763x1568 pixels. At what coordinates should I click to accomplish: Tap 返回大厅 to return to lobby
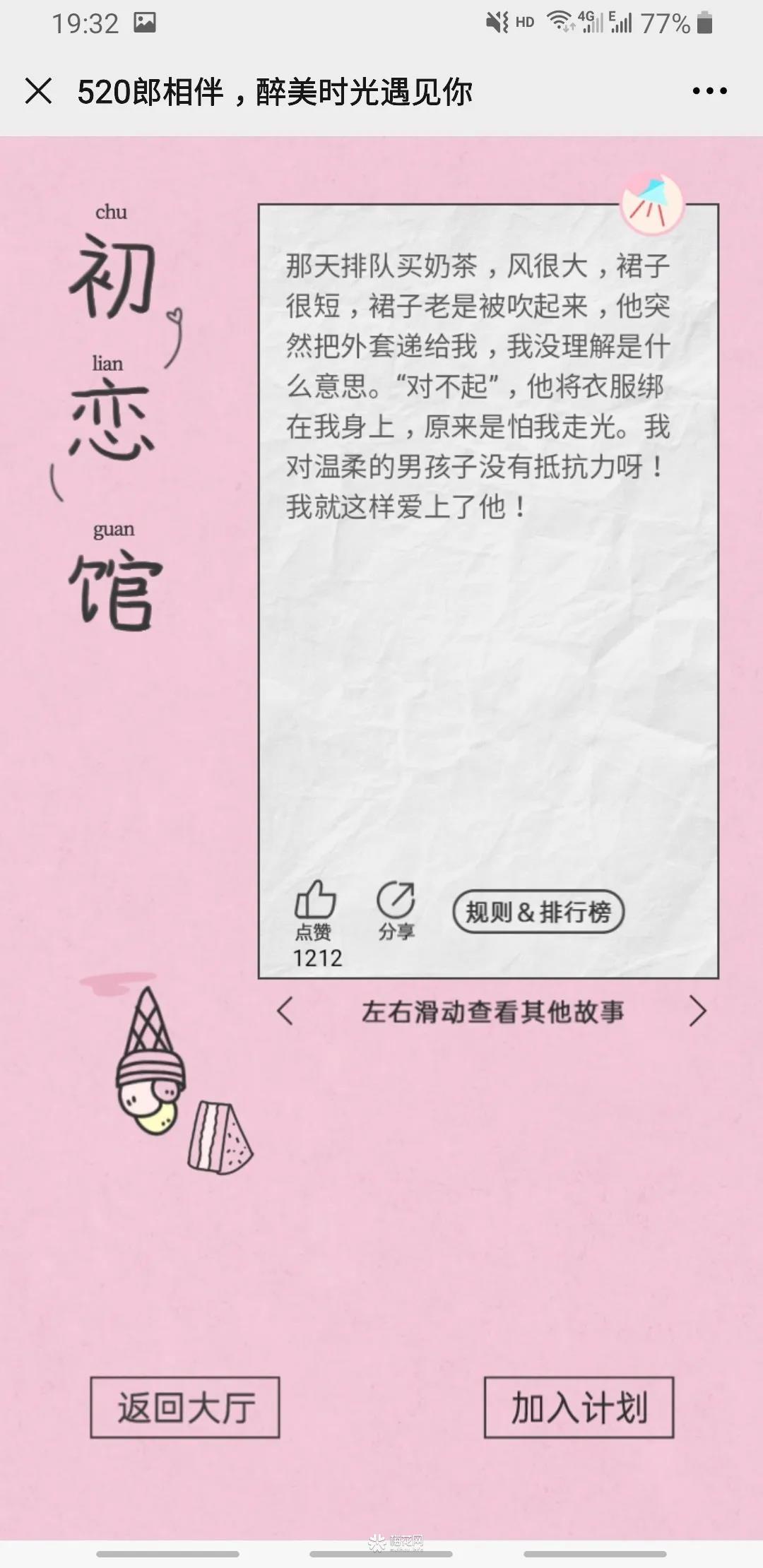coord(185,1407)
